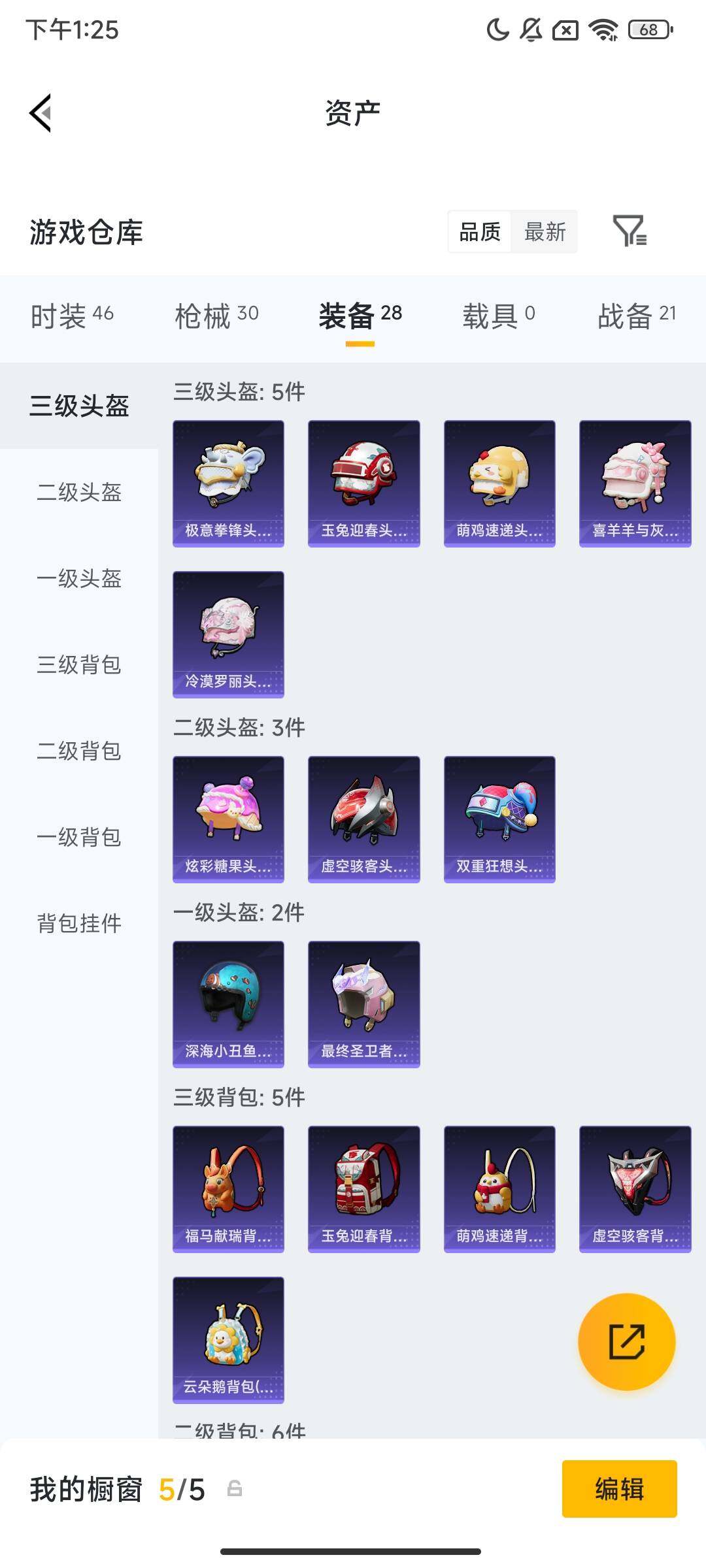
Task: Switch to the 枪械 tab
Action: [216, 316]
